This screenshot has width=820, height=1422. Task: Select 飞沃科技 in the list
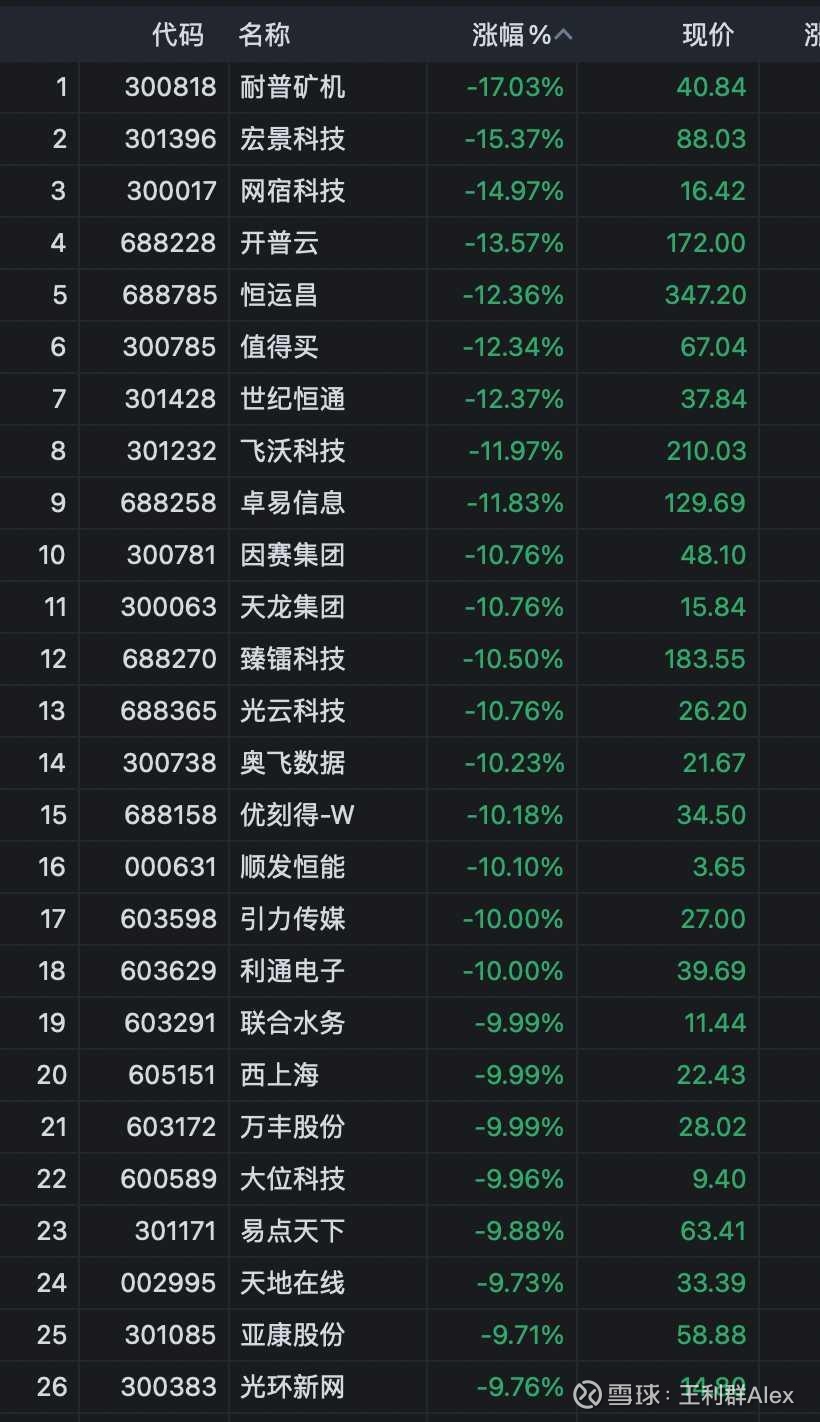(410, 451)
